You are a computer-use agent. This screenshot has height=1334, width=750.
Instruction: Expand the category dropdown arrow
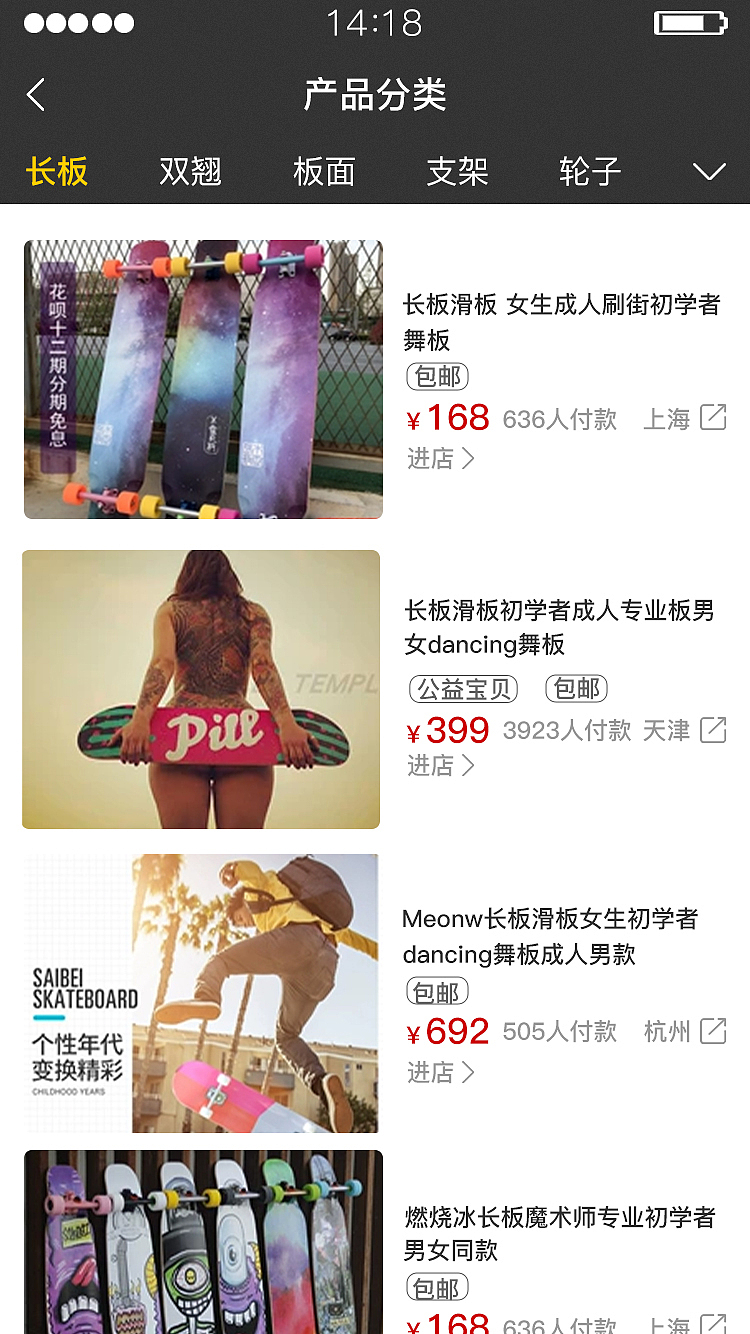pyautogui.click(x=709, y=172)
